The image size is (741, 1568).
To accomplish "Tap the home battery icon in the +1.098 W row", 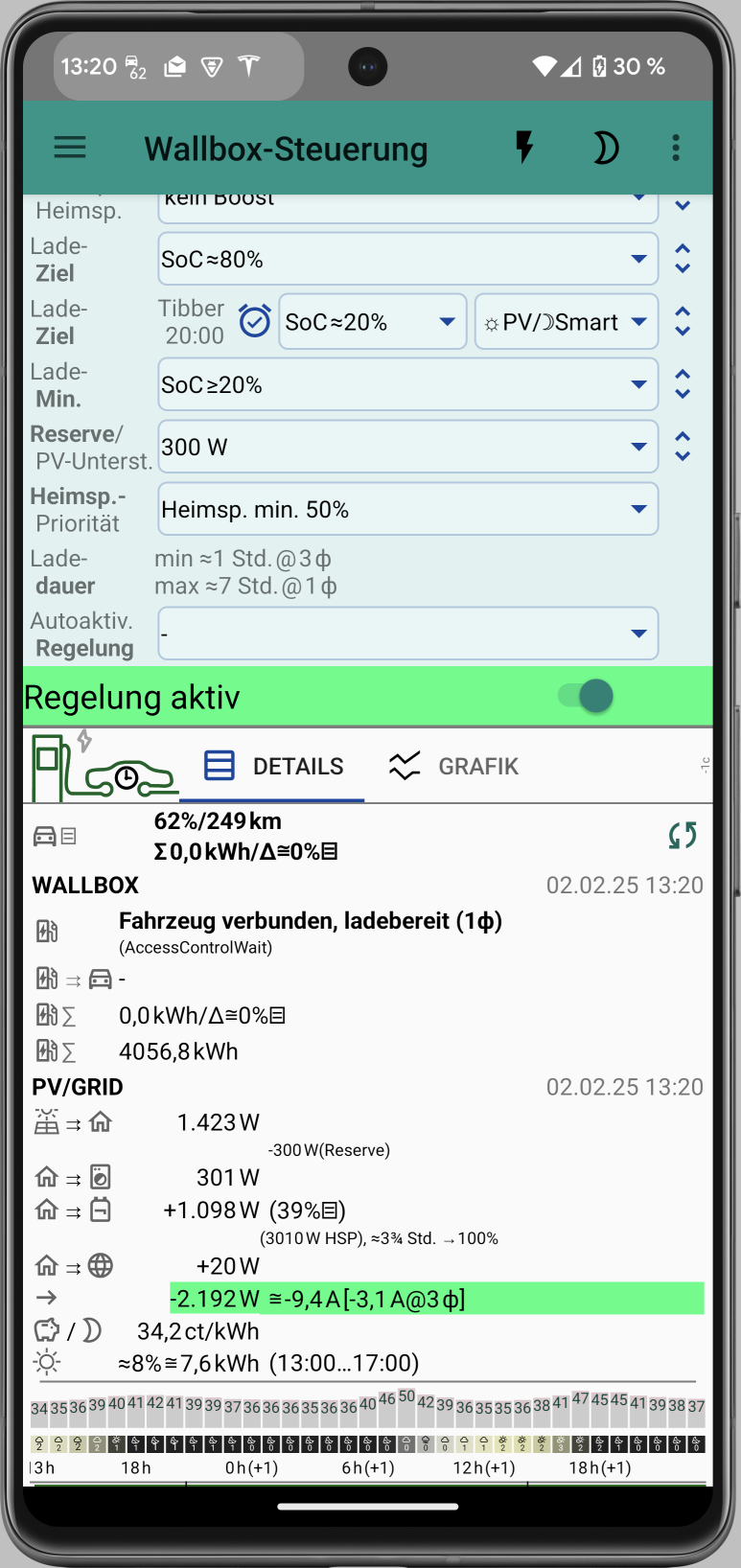I will pyautogui.click(x=100, y=1210).
